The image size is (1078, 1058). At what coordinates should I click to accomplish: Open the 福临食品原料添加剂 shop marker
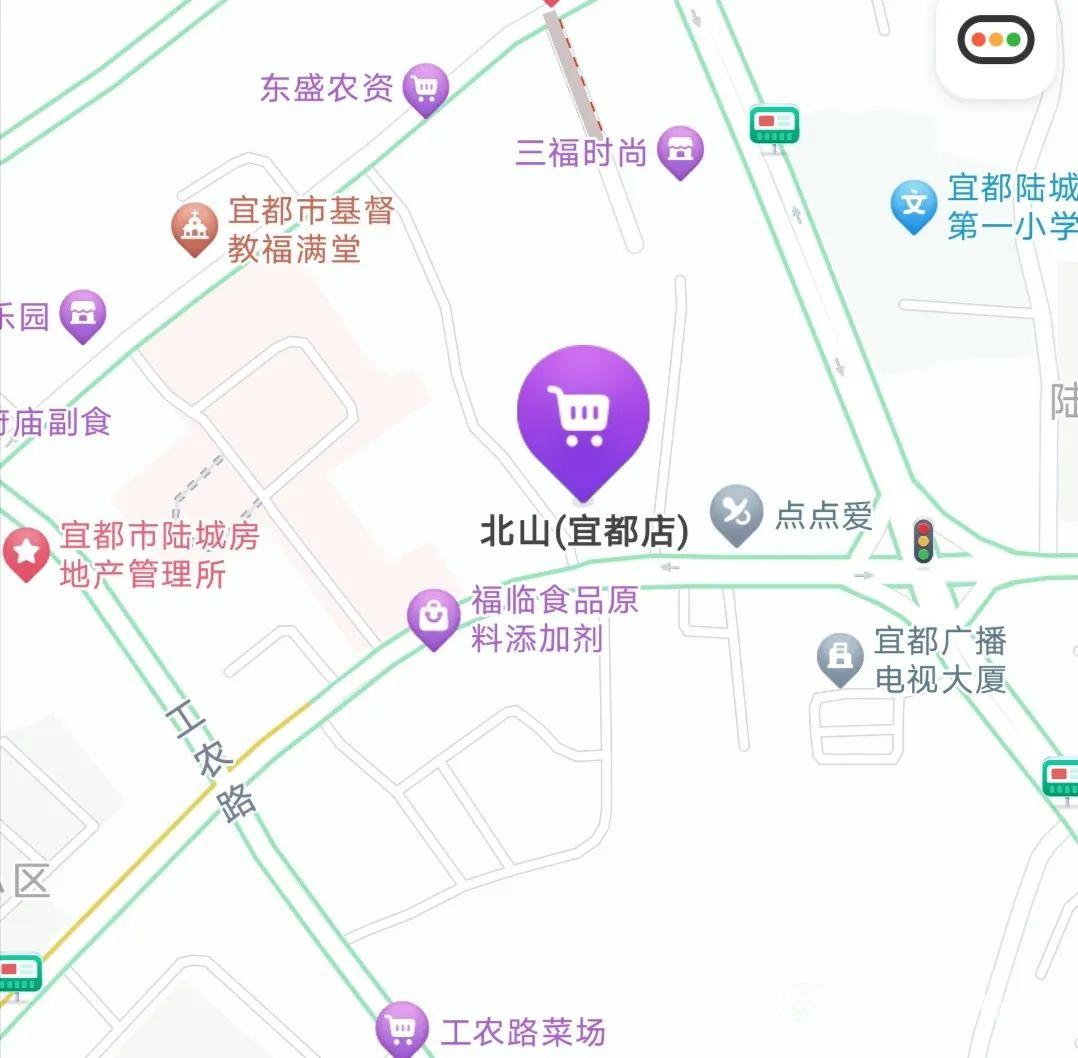[433, 617]
